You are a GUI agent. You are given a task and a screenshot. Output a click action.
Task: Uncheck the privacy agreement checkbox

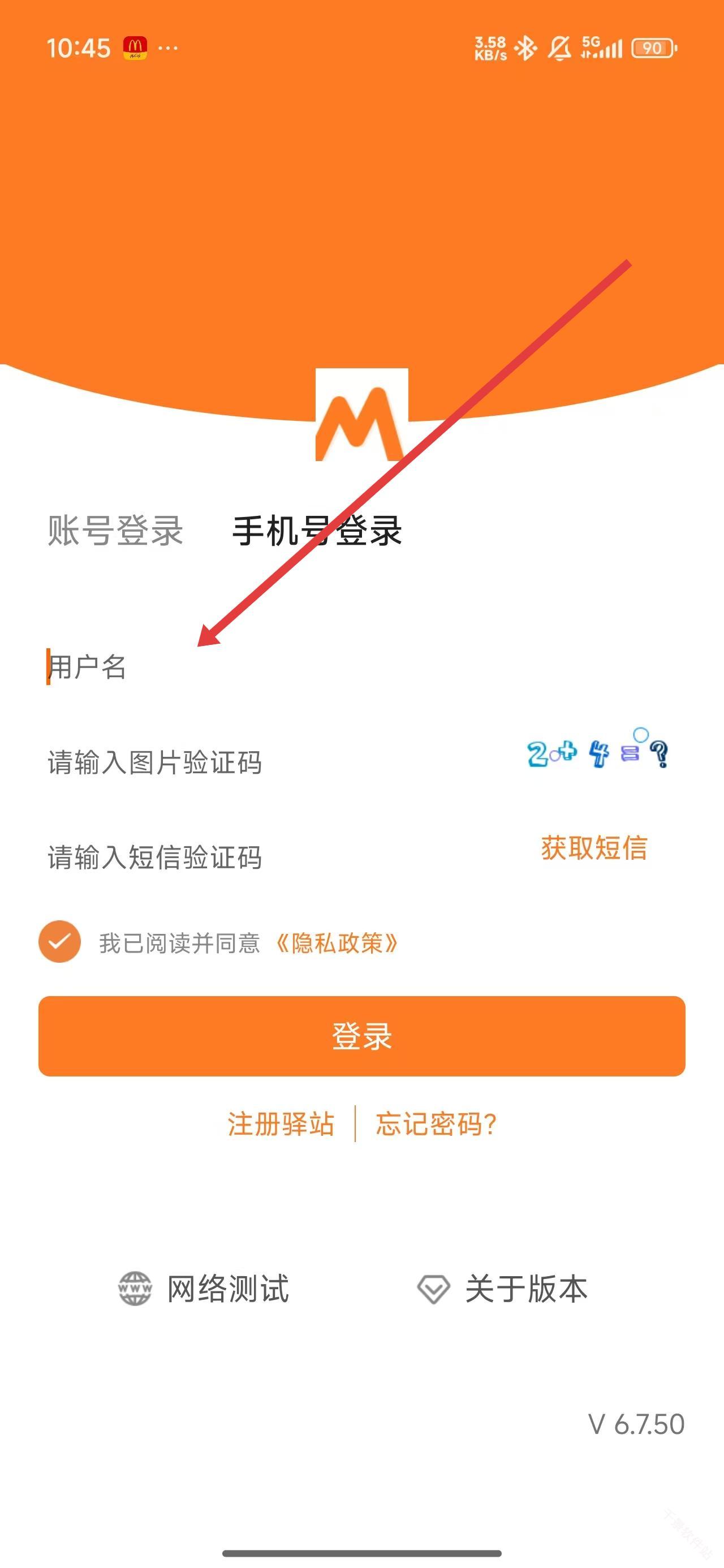(60, 942)
